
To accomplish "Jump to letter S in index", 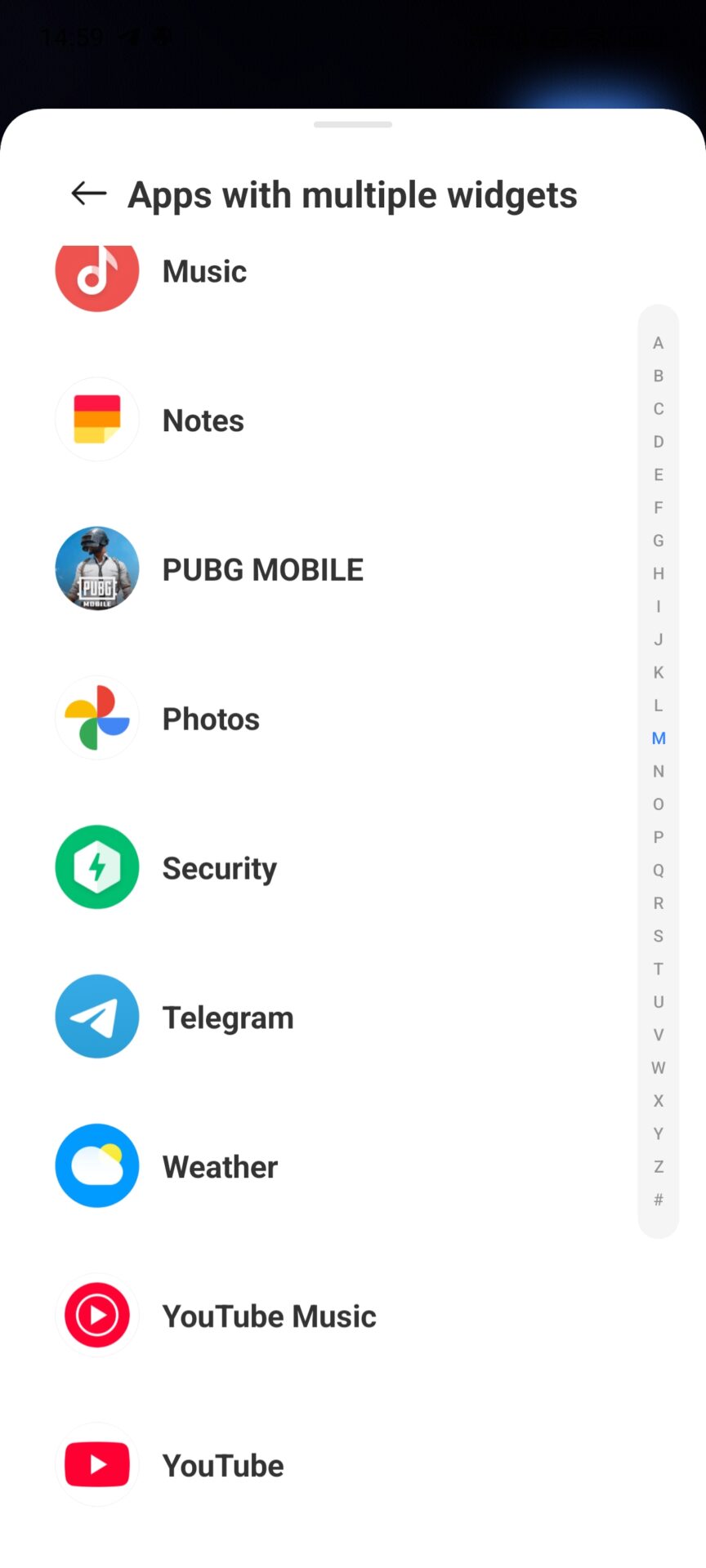I will pyautogui.click(x=658, y=936).
